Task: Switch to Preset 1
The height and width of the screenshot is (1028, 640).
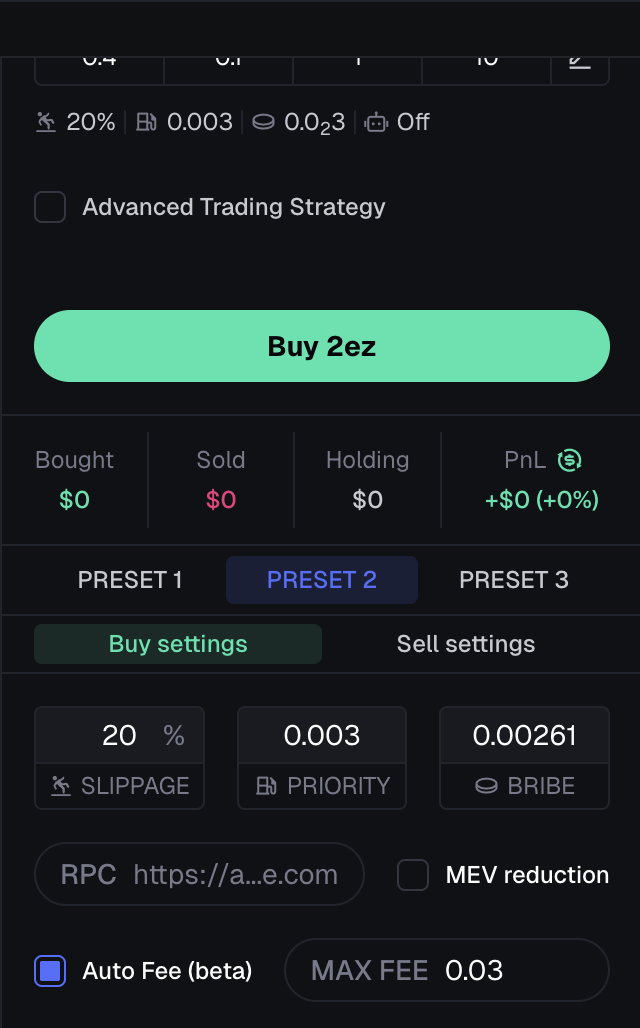Action: [130, 580]
